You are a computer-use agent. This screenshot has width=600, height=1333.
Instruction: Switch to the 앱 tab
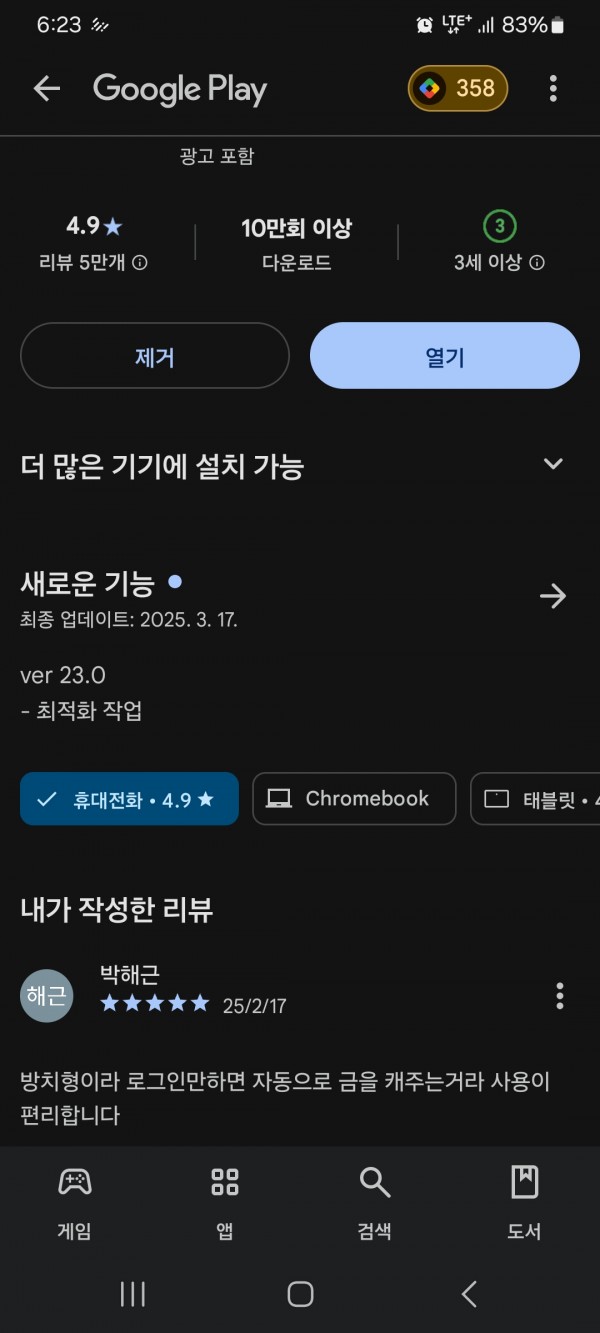point(225,1203)
